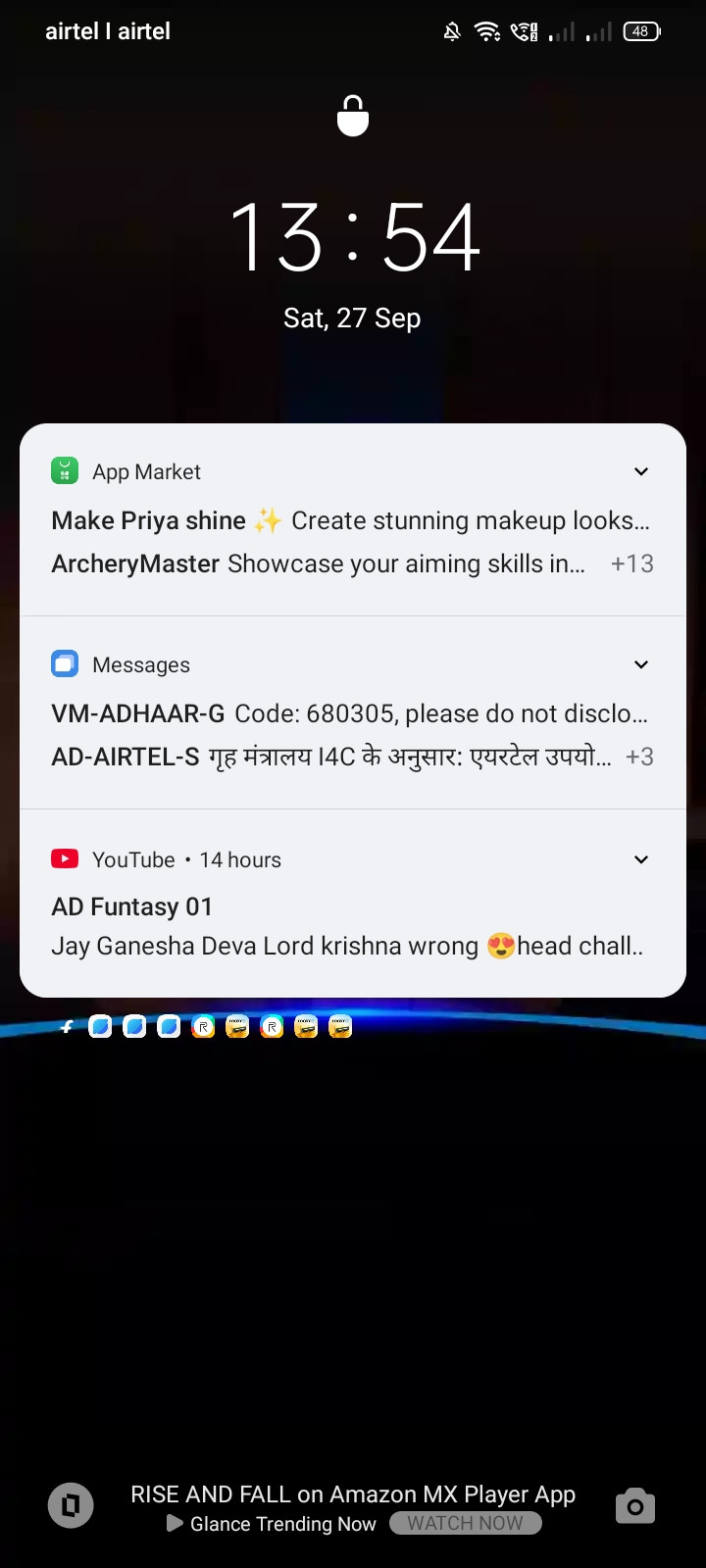The height and width of the screenshot is (1568, 706).
Task: Tap the YouTube icon on its notification
Action: 64,857
